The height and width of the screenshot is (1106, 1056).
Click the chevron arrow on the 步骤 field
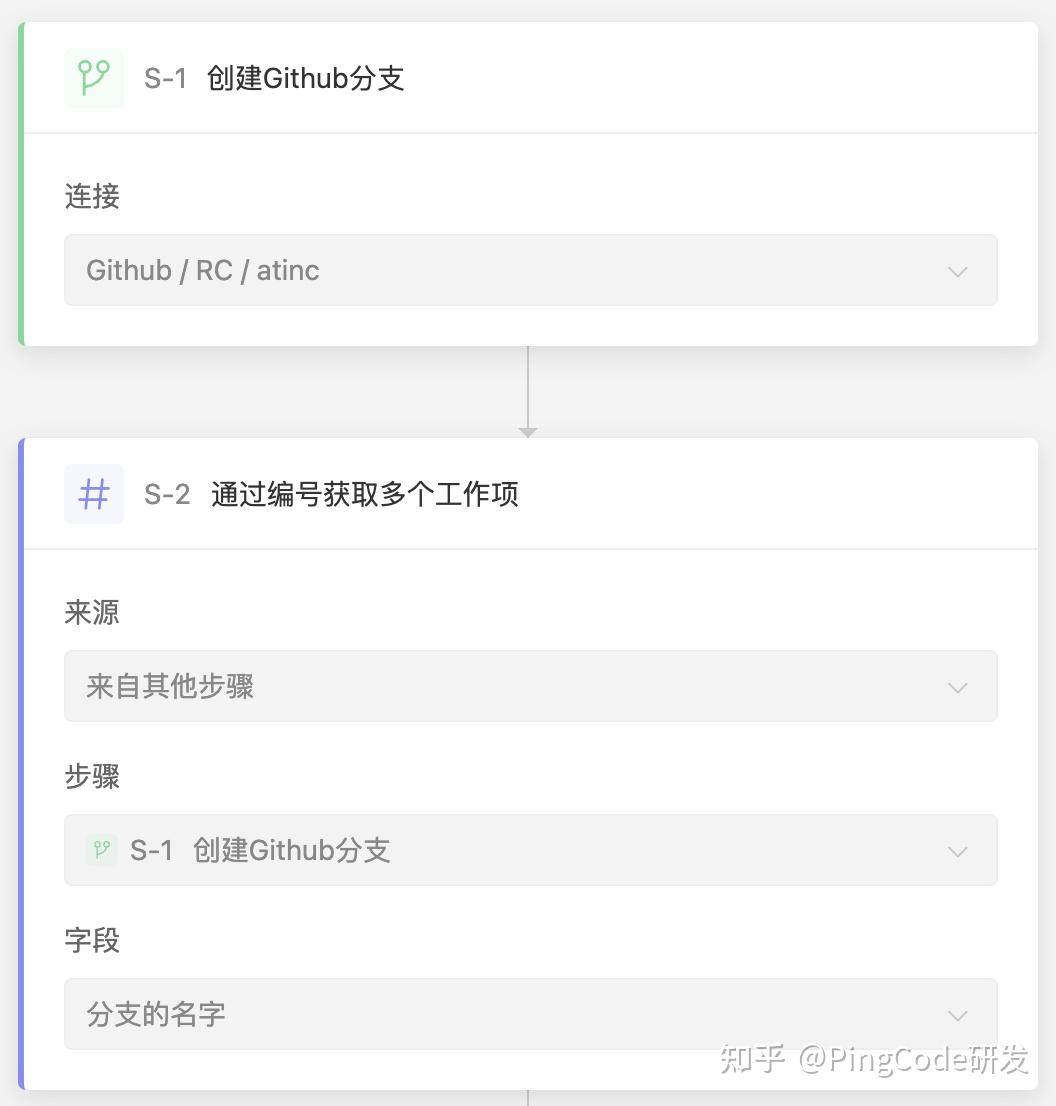coord(957,849)
